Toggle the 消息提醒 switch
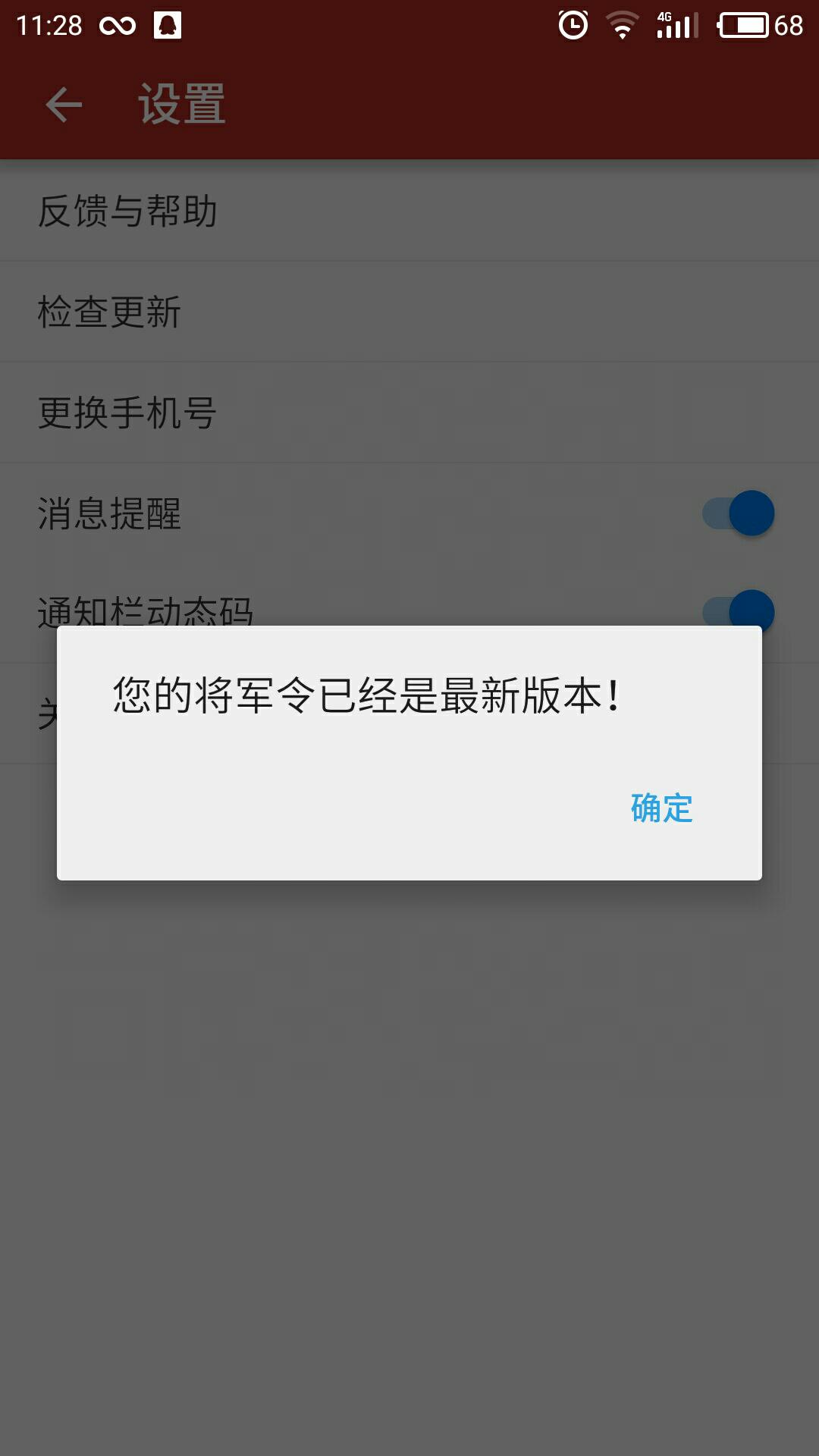Image resolution: width=819 pixels, height=1456 pixels. (x=738, y=513)
